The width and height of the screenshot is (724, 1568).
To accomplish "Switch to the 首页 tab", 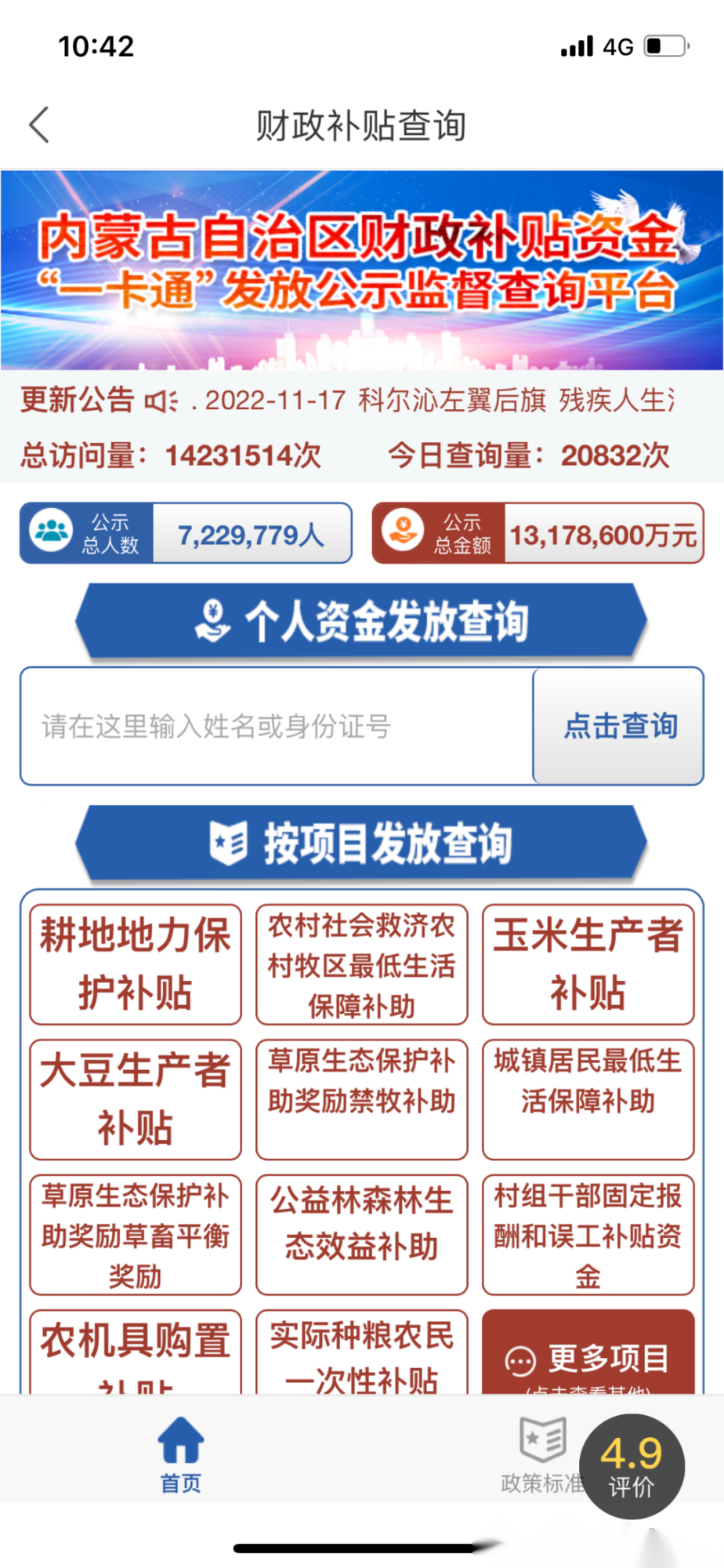I will (x=181, y=1455).
